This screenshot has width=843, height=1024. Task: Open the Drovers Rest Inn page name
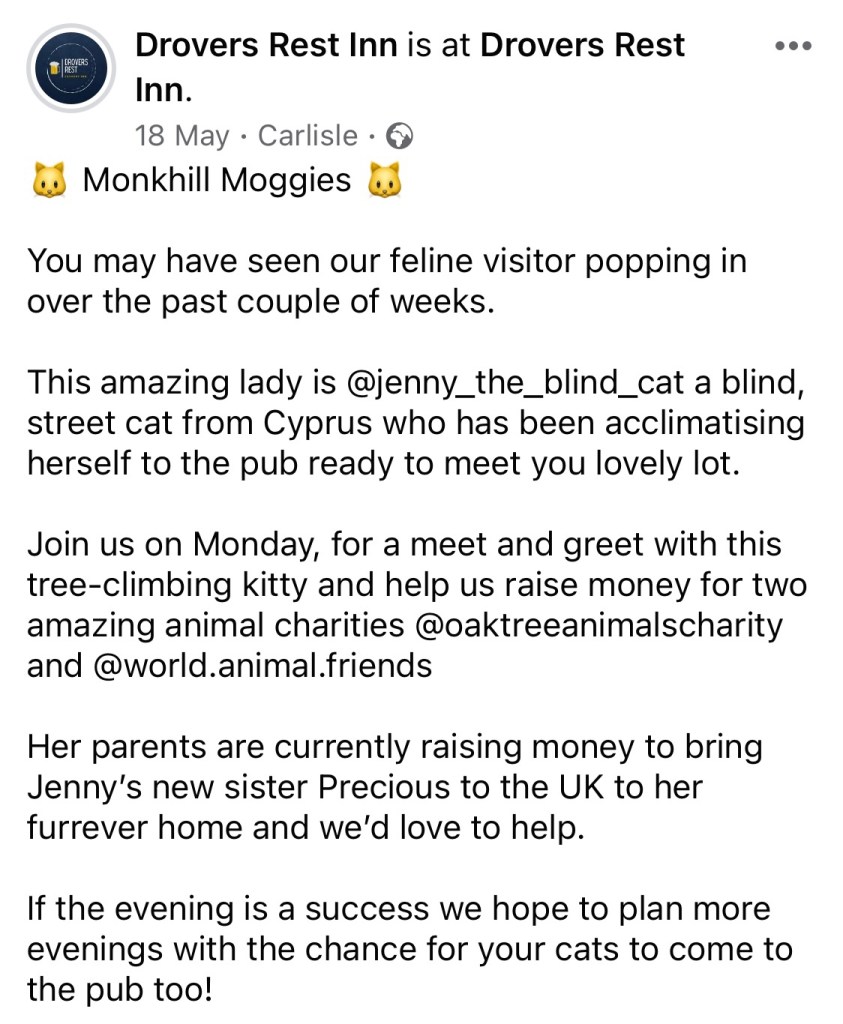(x=266, y=45)
